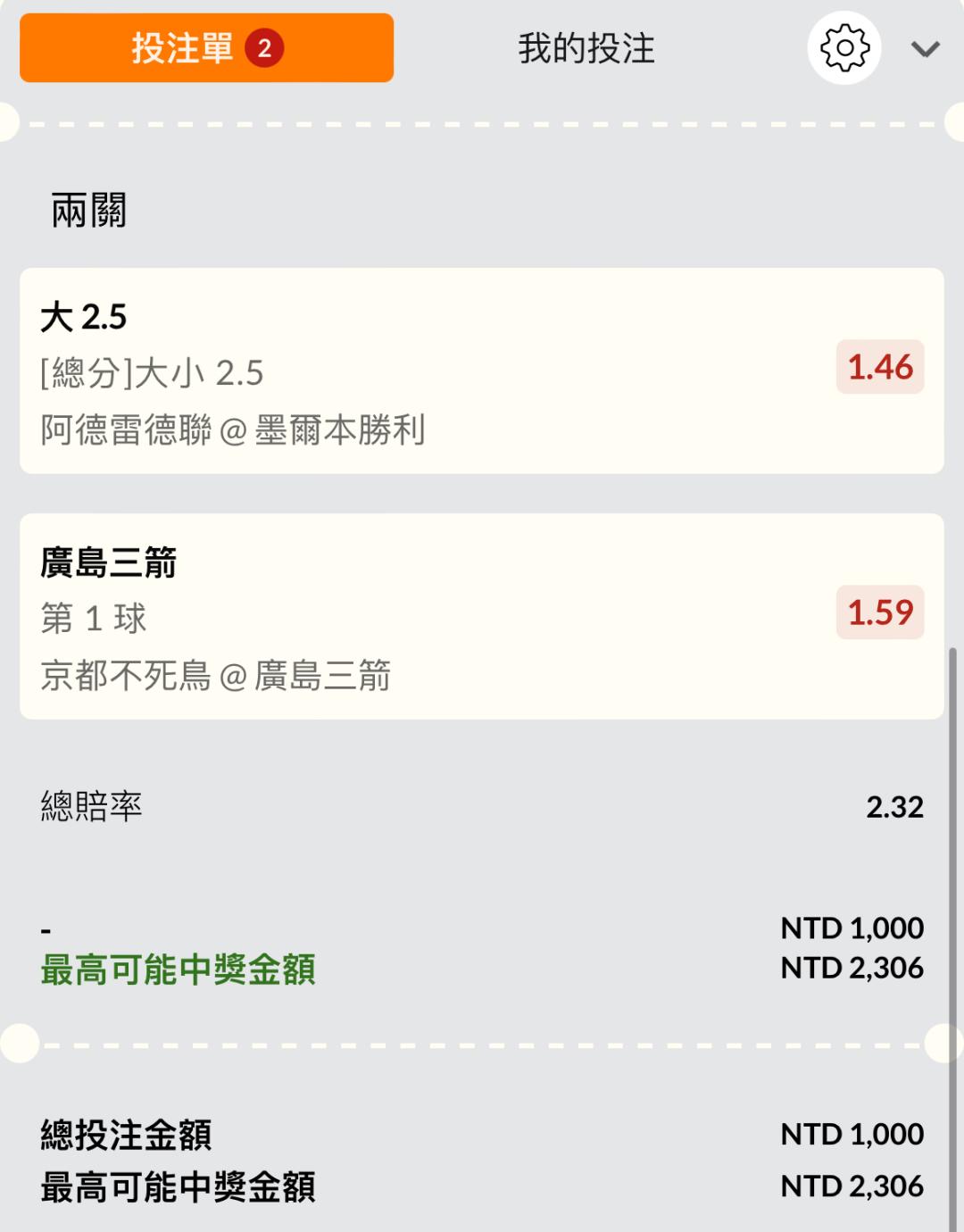Open bet slip settings gear
964x1232 pixels.
tap(844, 48)
